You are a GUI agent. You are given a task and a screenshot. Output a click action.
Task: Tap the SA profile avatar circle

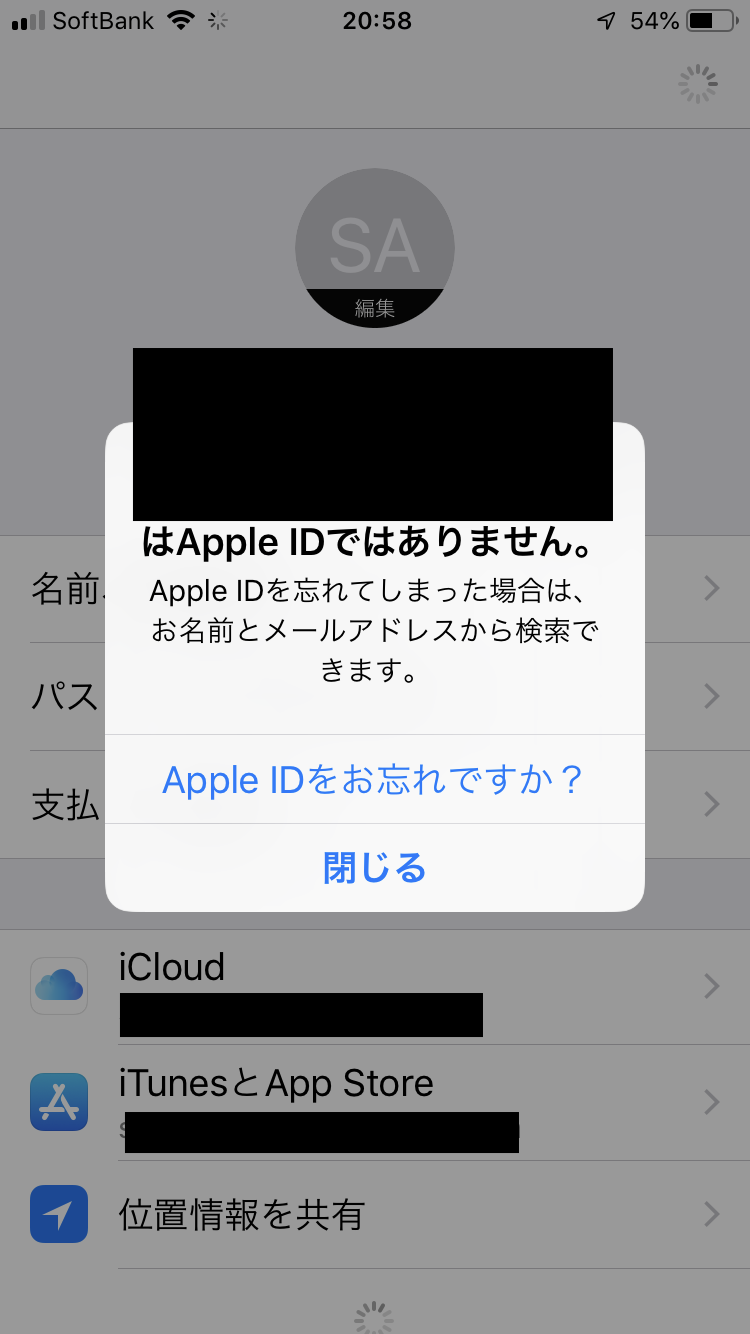pyautogui.click(x=374, y=240)
